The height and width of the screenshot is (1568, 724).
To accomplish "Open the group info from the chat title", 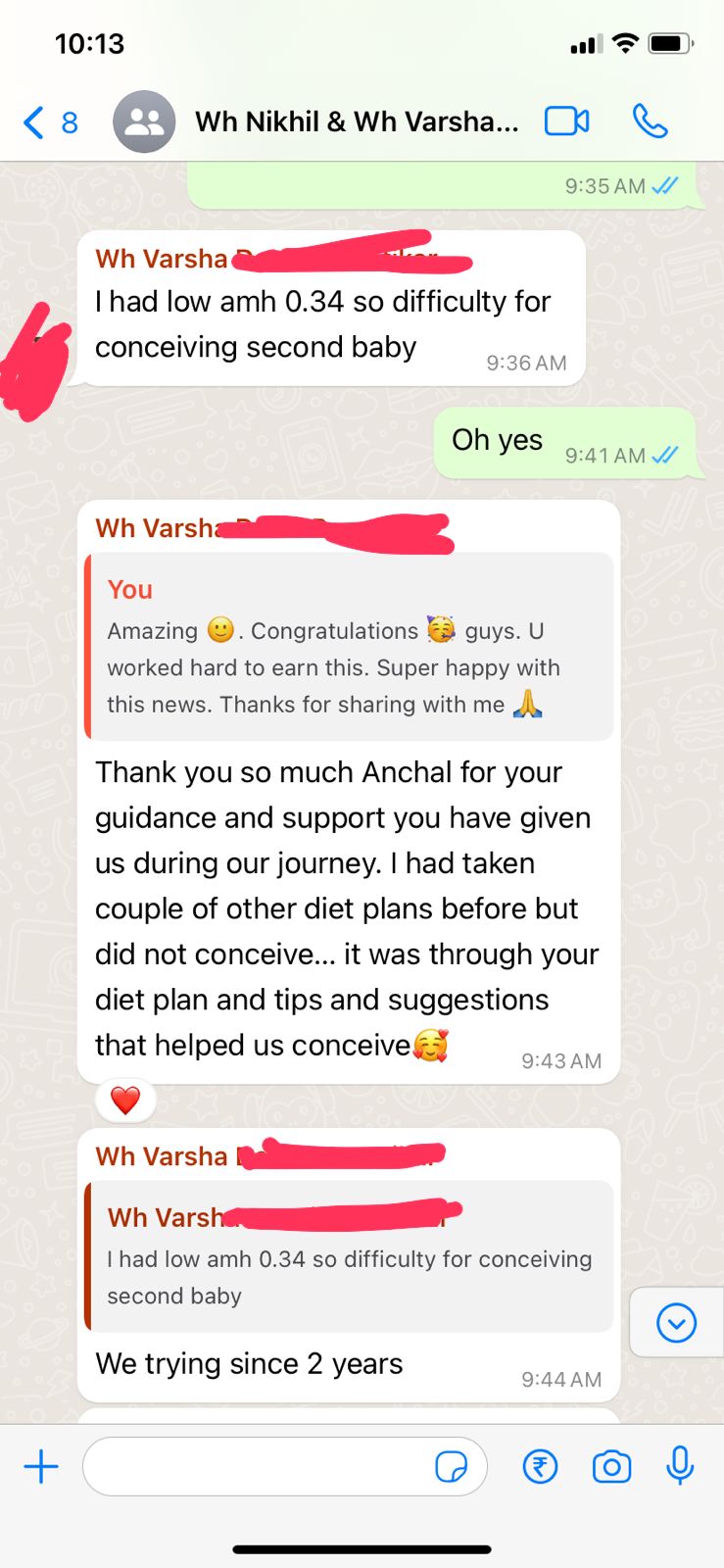I will tap(357, 122).
